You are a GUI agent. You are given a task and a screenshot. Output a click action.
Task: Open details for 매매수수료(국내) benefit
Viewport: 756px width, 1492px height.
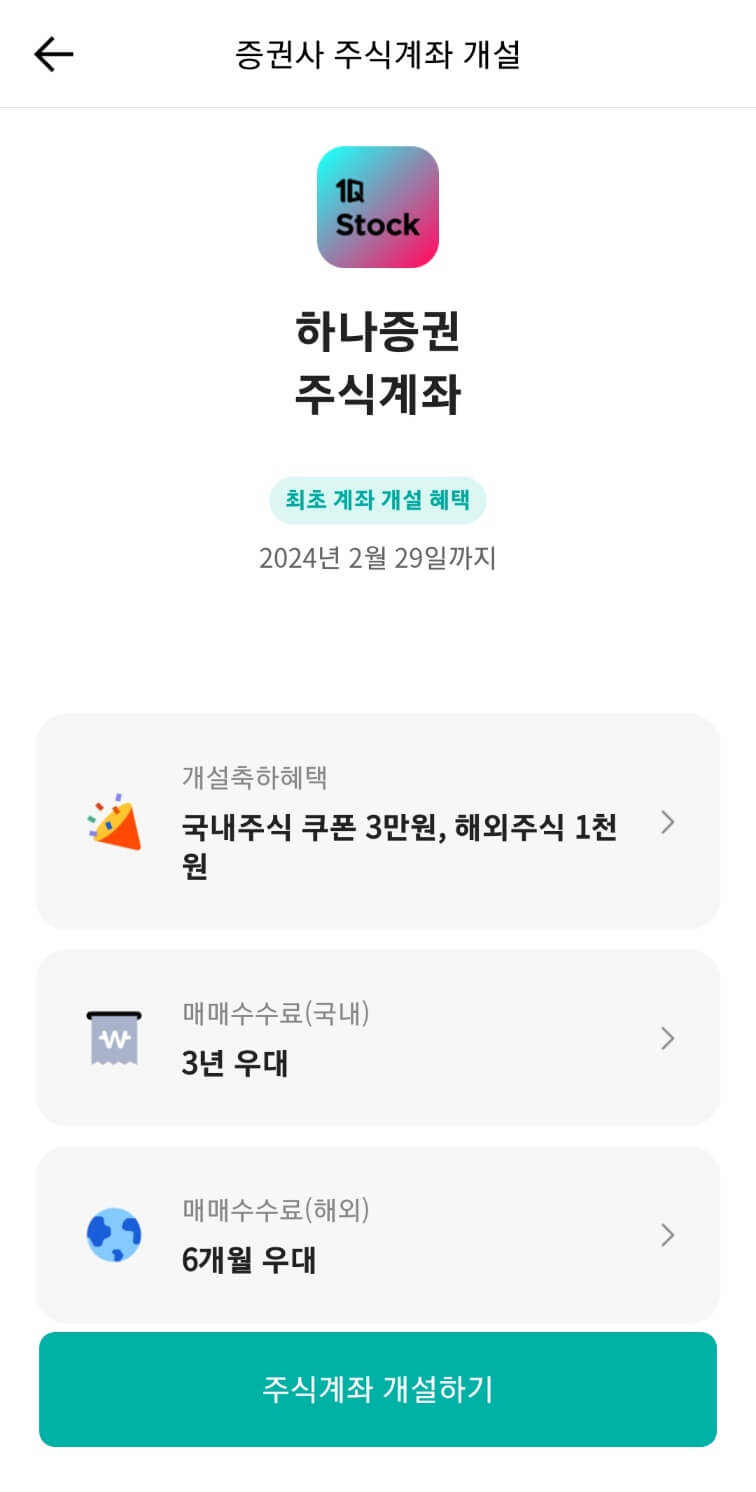[377, 1038]
